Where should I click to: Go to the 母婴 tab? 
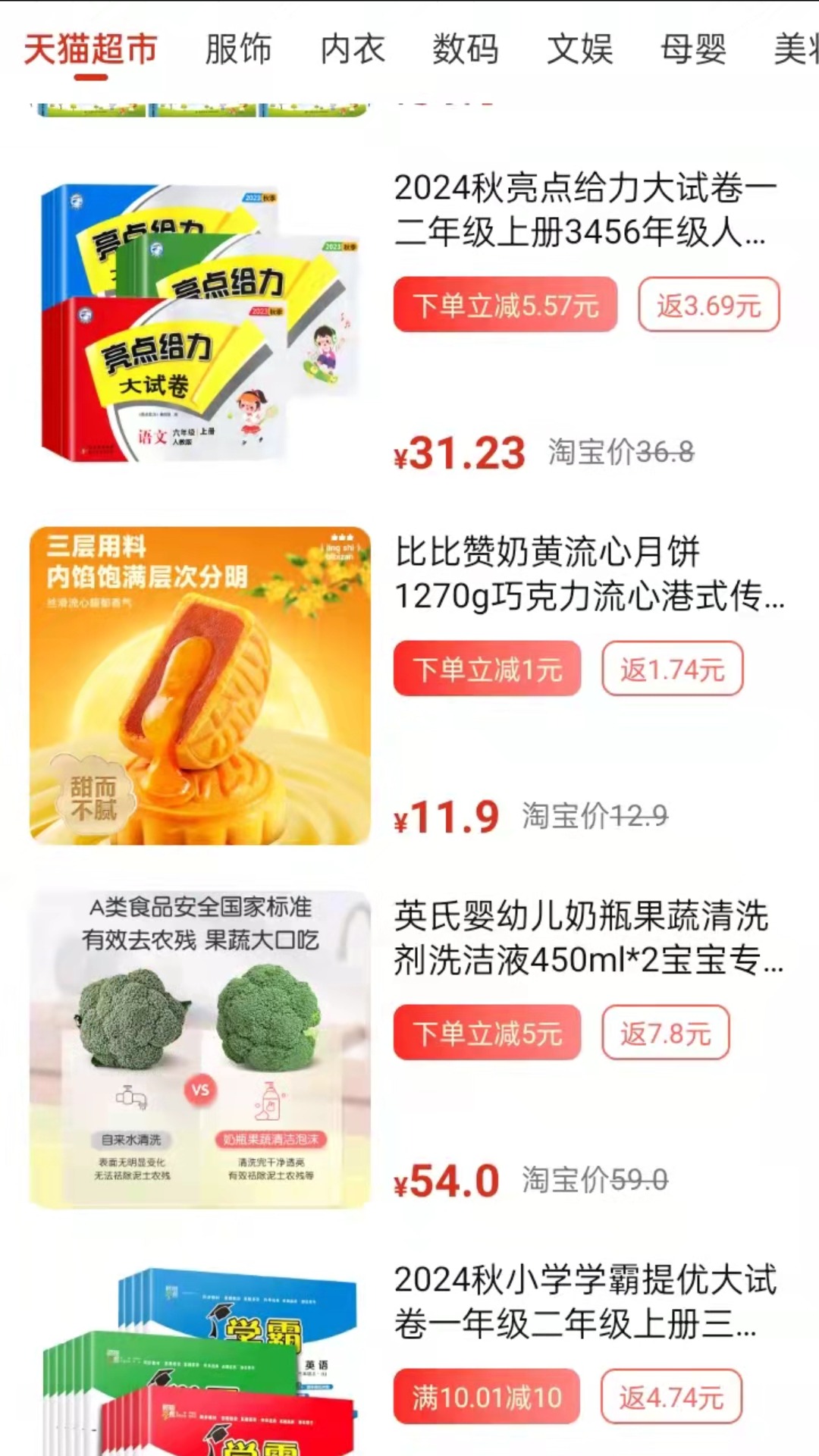pos(693,50)
